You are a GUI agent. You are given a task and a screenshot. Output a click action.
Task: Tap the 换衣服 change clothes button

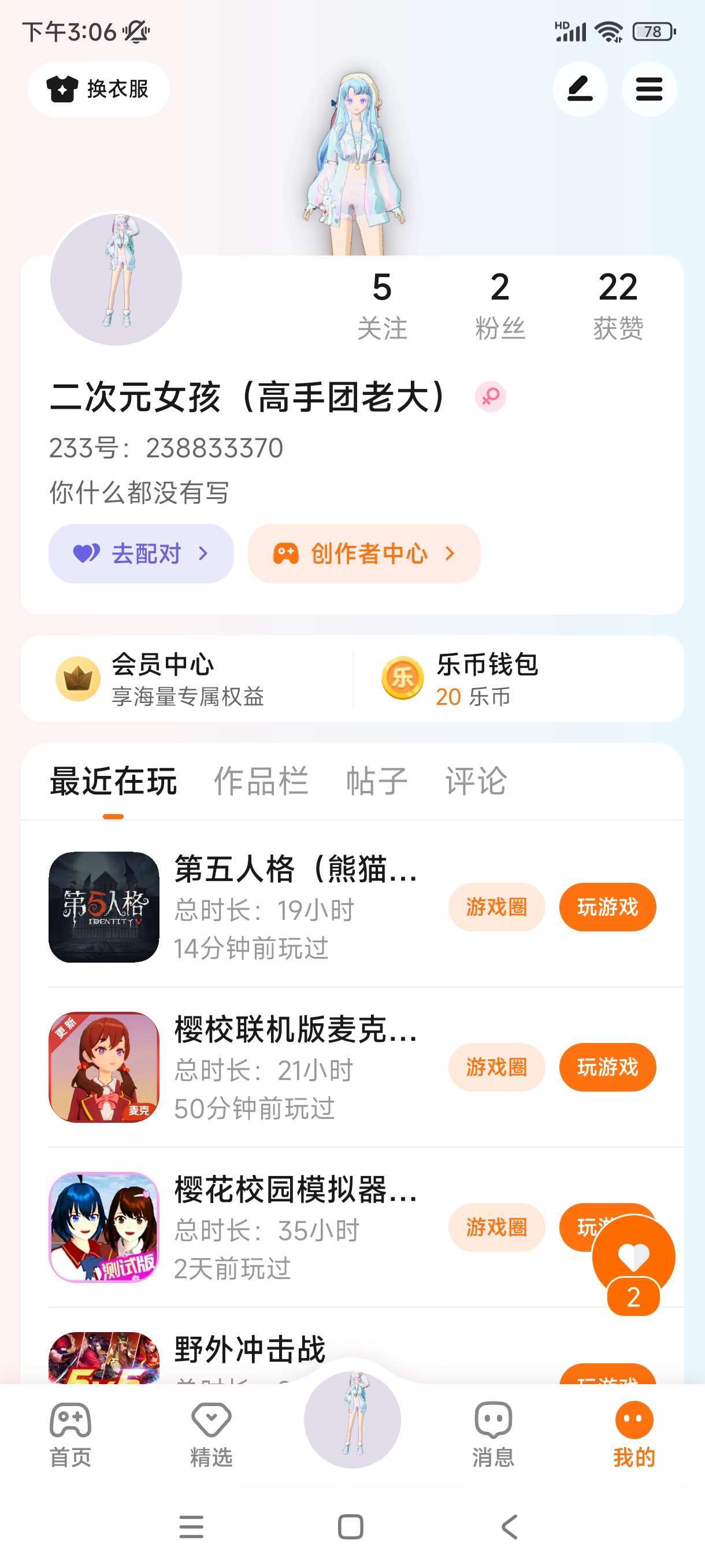click(x=99, y=90)
